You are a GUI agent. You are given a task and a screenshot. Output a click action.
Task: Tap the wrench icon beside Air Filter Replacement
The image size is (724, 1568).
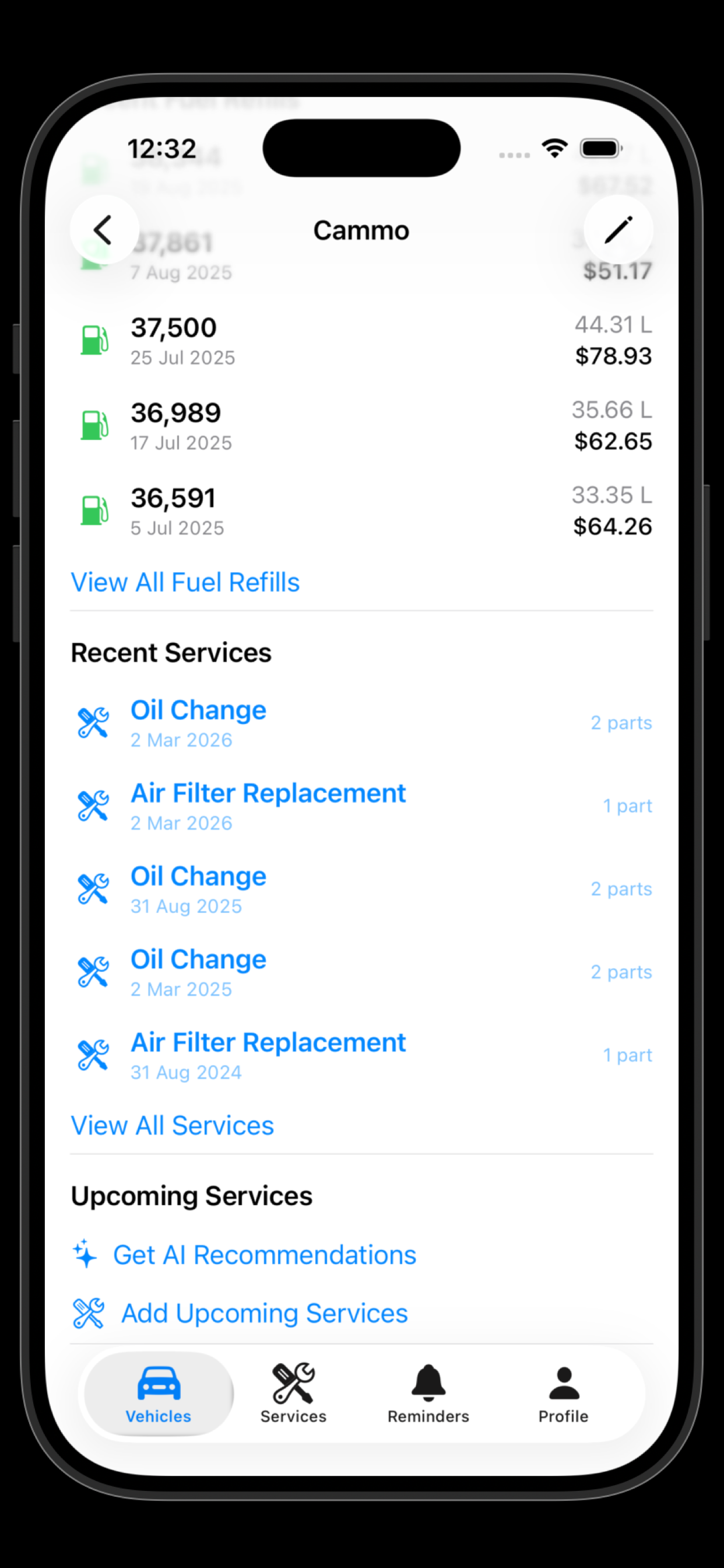(93, 806)
